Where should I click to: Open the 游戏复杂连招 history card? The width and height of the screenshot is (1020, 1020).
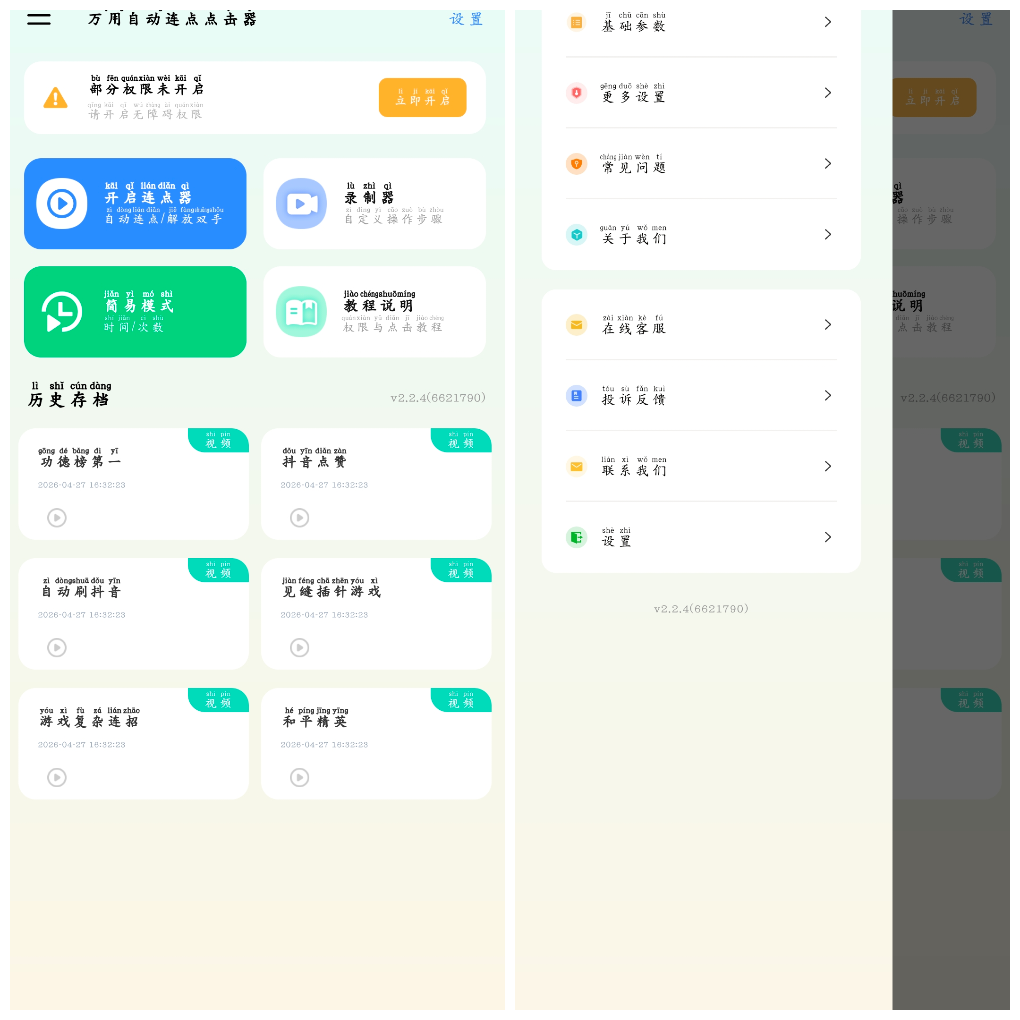point(133,743)
